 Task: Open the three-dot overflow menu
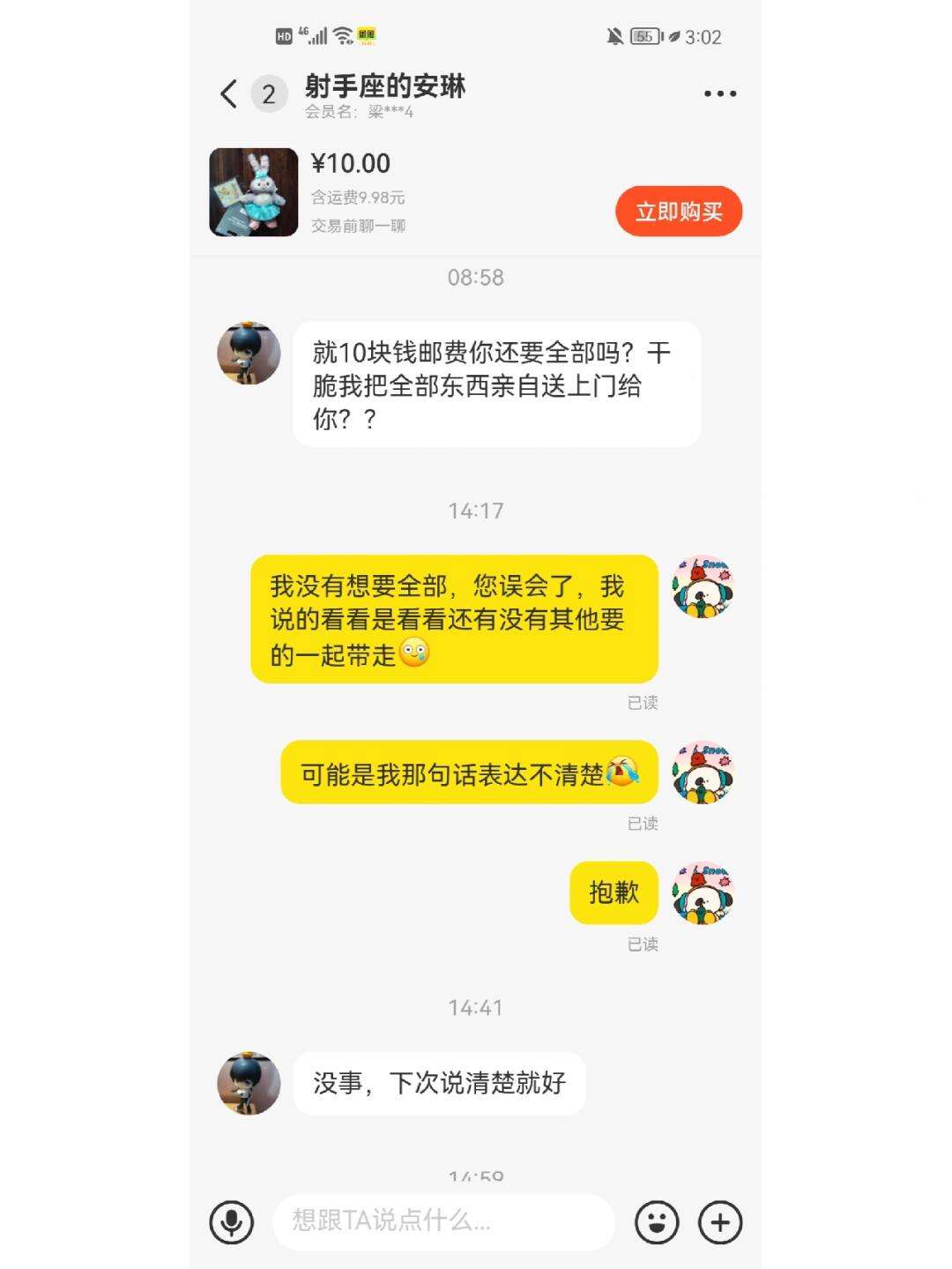coord(719,93)
